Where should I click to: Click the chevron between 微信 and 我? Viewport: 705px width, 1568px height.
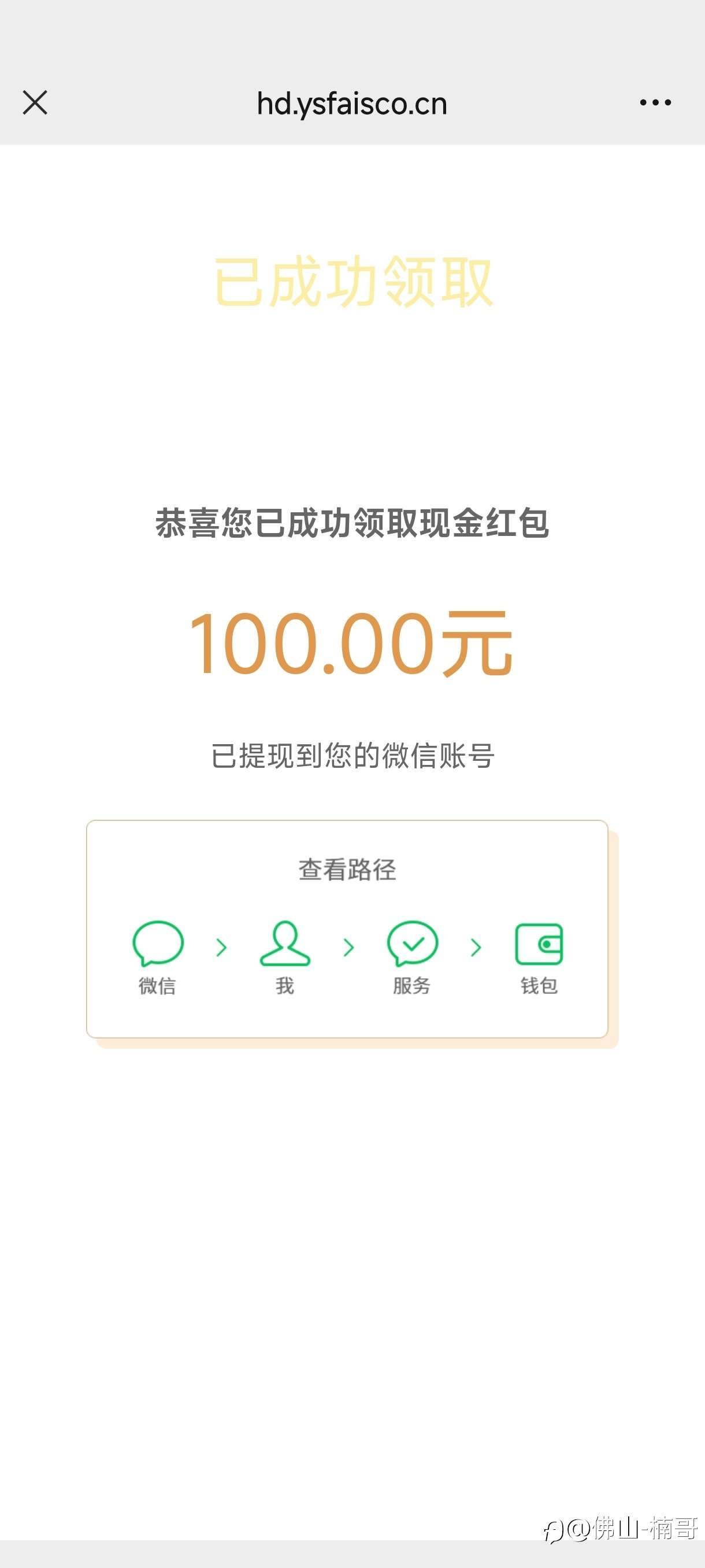pos(221,946)
